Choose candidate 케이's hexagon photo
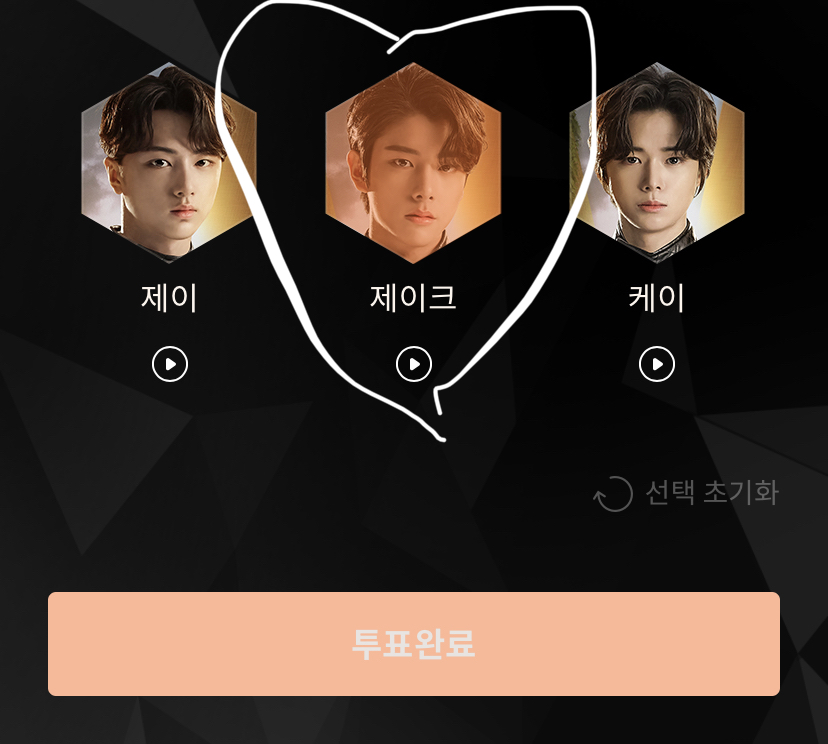The height and width of the screenshot is (744, 828). pyautogui.click(x=657, y=162)
